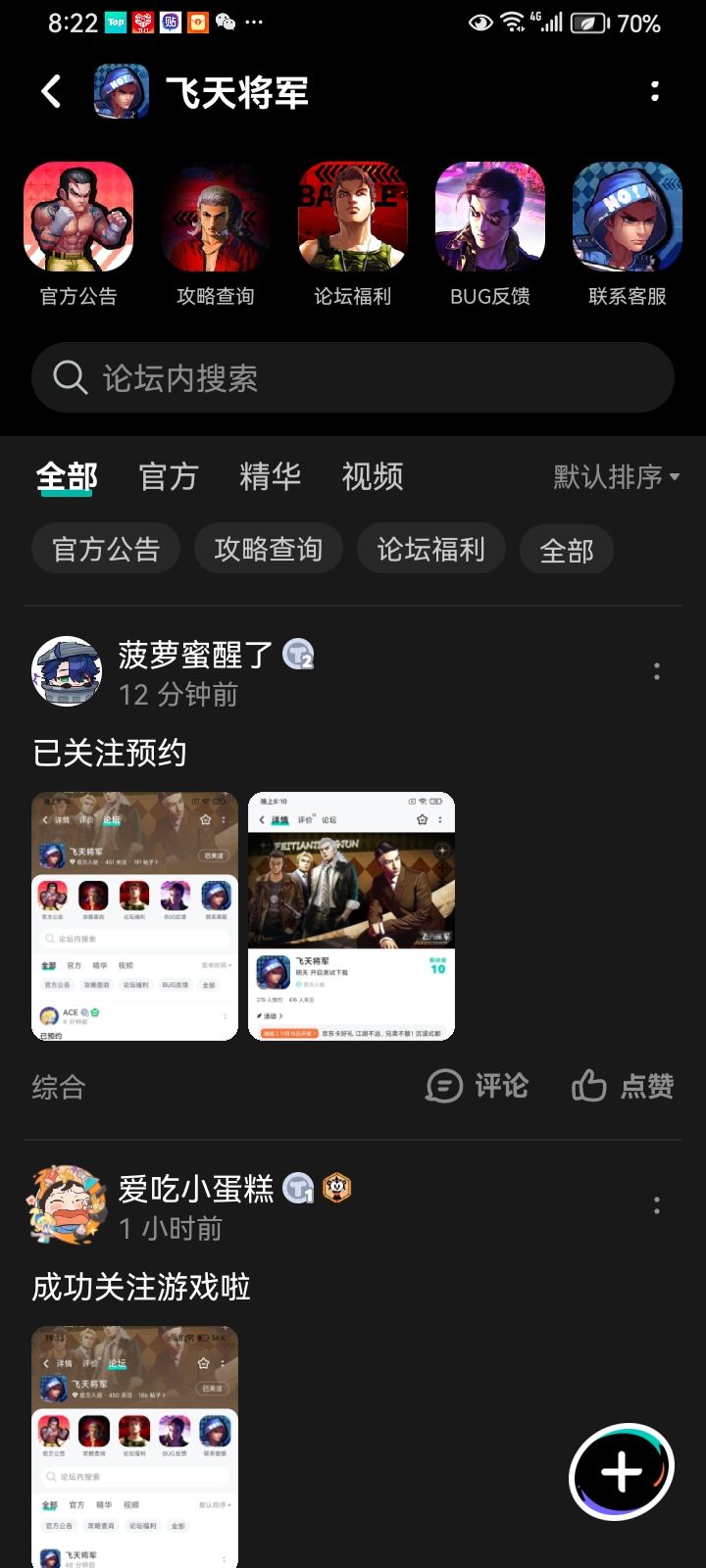Viewport: 706px width, 1568px height.
Task: Expand the 默认排序 sort dropdown
Action: coord(617,477)
